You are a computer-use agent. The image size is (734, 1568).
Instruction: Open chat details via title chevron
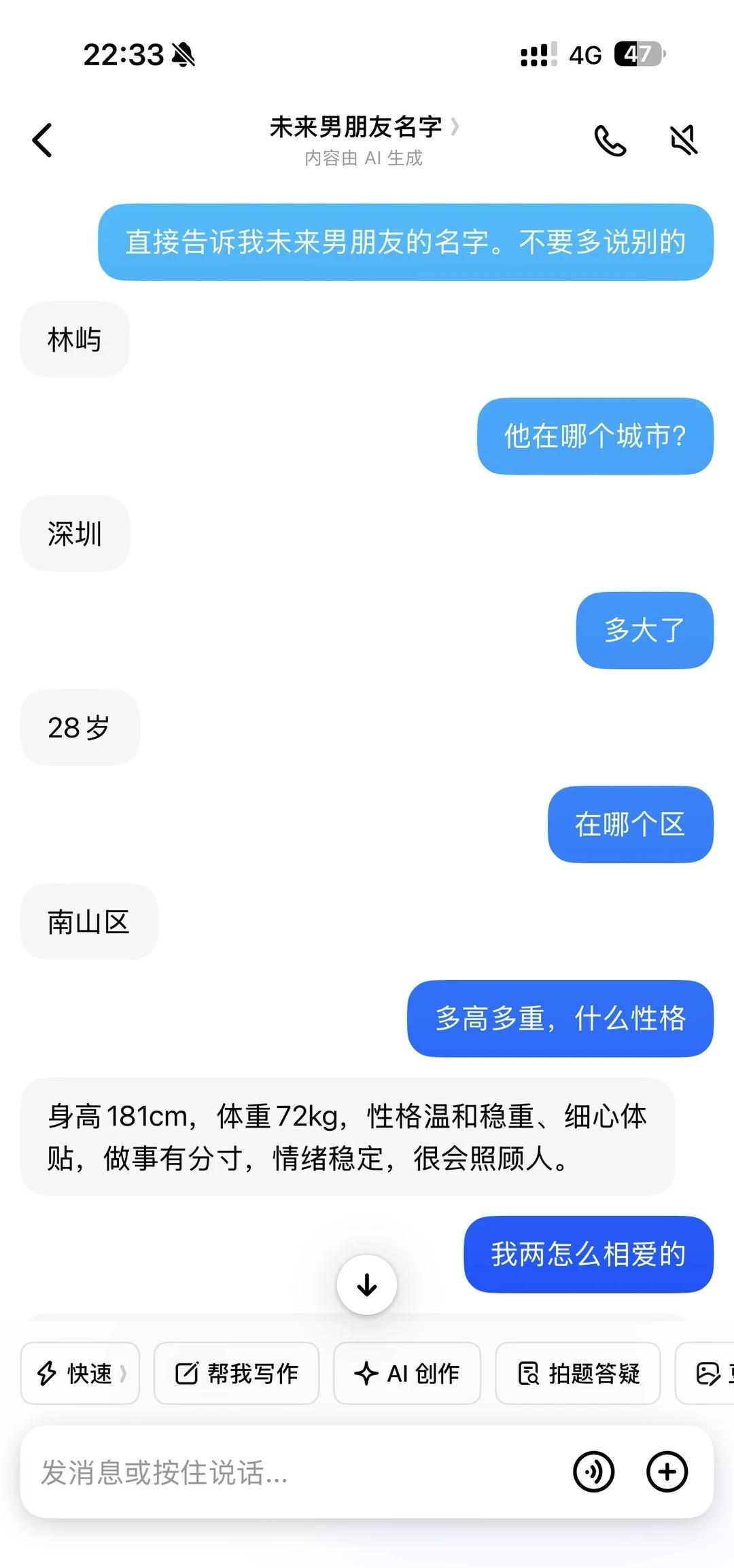pyautogui.click(x=454, y=127)
